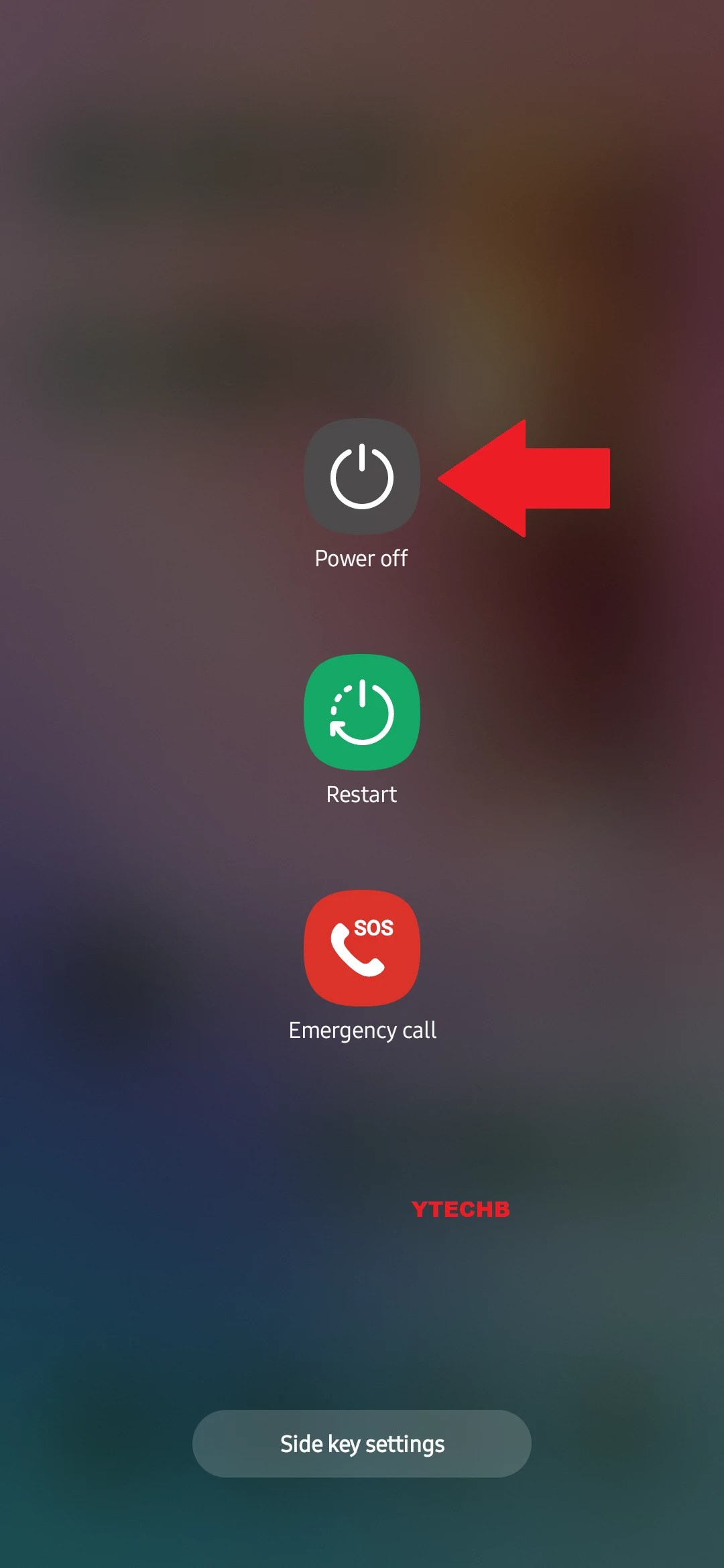Tap the SOS text inside the red icon
This screenshot has width=724, height=1568.
click(x=375, y=927)
